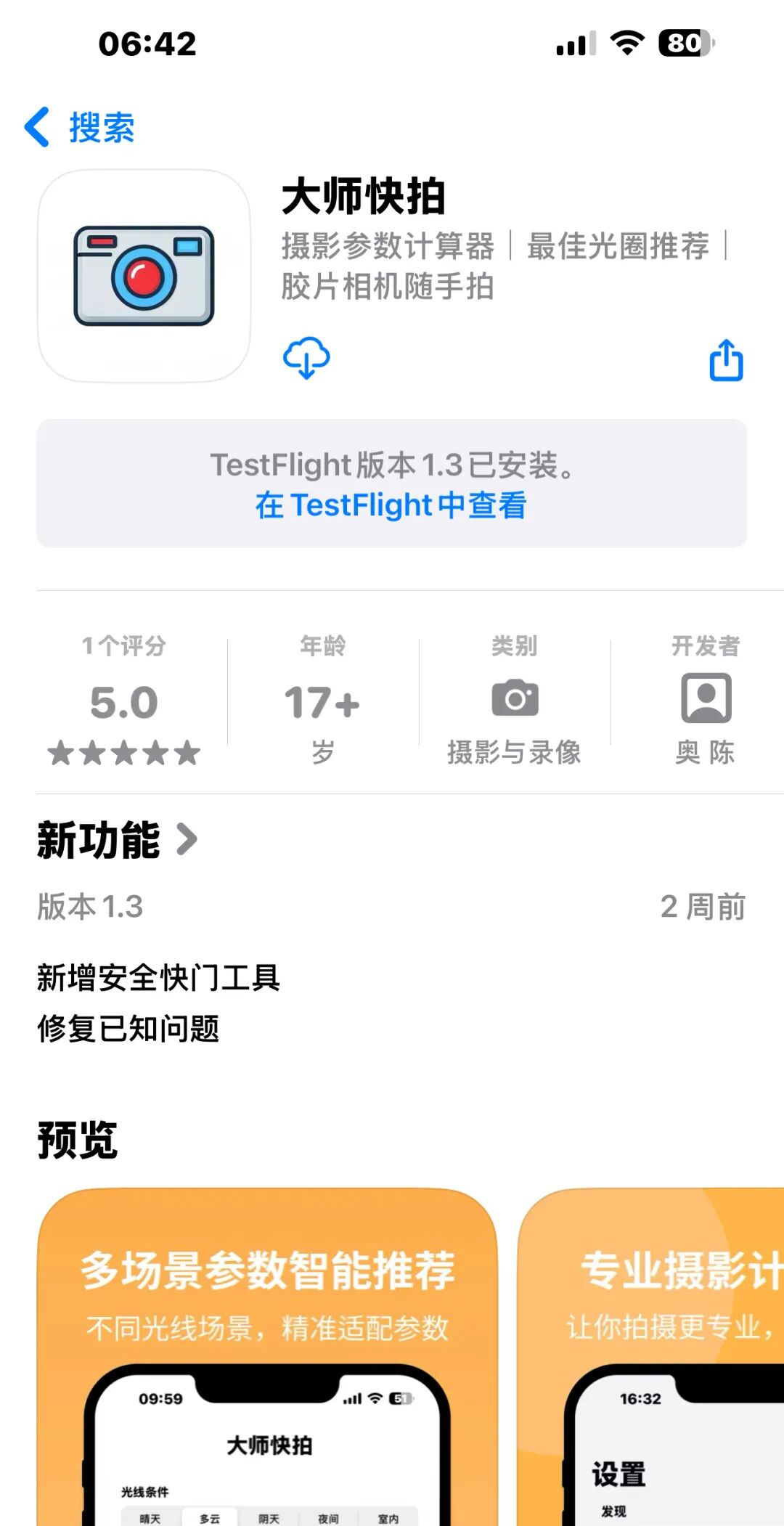Tap the developer profile icon above 奥 陈
784x1526 pixels.
(705, 697)
